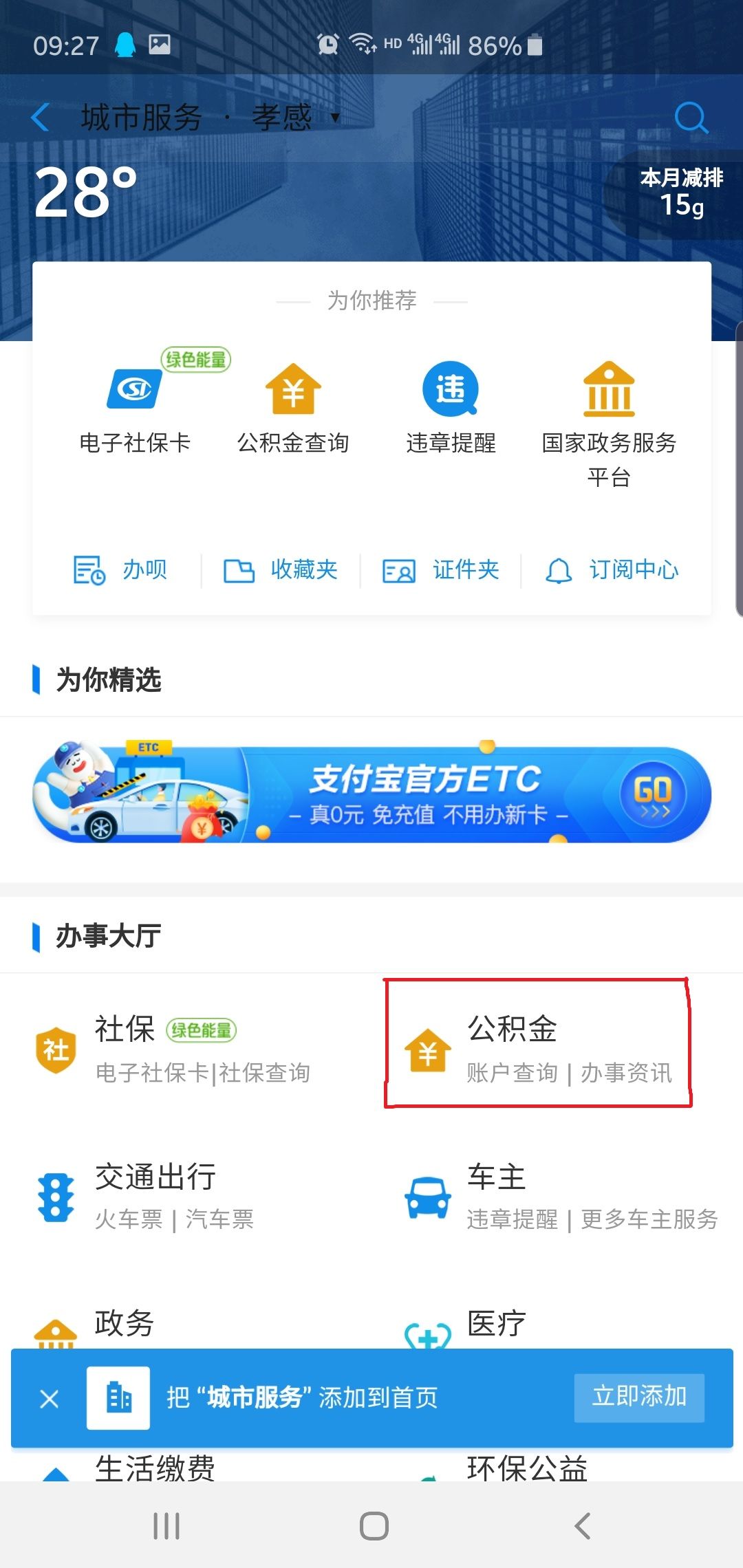Open 订阅中心 subscription center
This screenshot has width=743, height=1568.
tap(612, 570)
